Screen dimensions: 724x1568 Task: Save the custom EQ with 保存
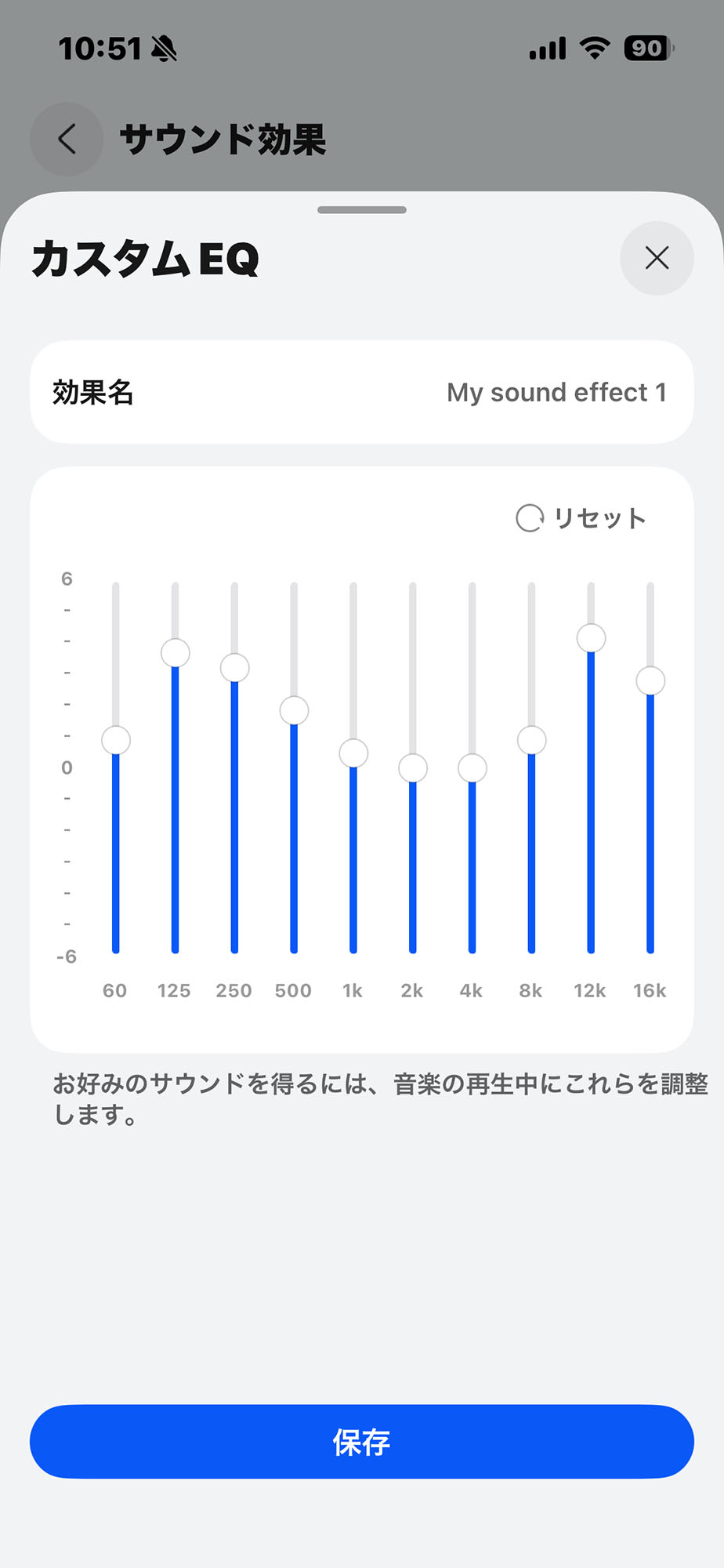(x=362, y=1442)
